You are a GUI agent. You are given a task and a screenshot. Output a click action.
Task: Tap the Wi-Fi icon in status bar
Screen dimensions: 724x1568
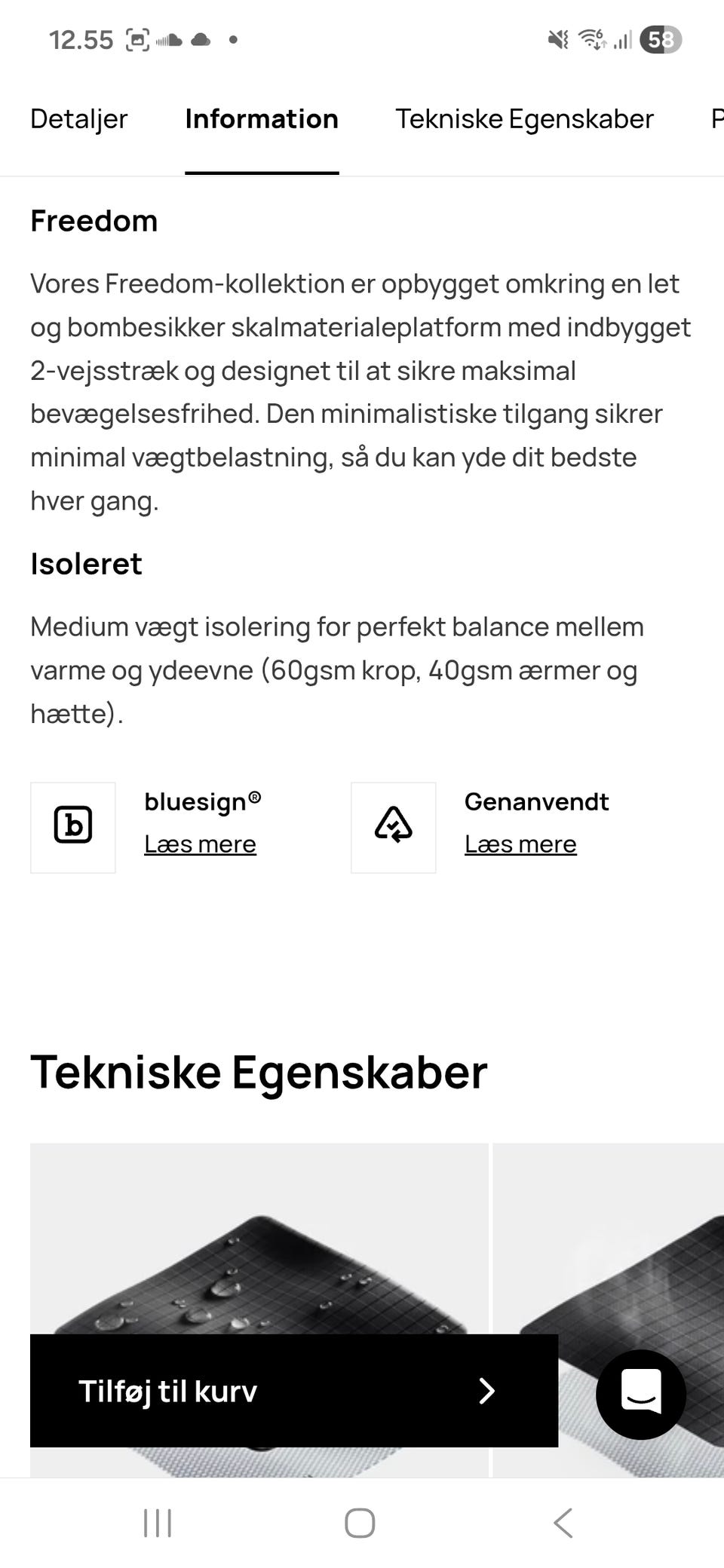(x=593, y=39)
